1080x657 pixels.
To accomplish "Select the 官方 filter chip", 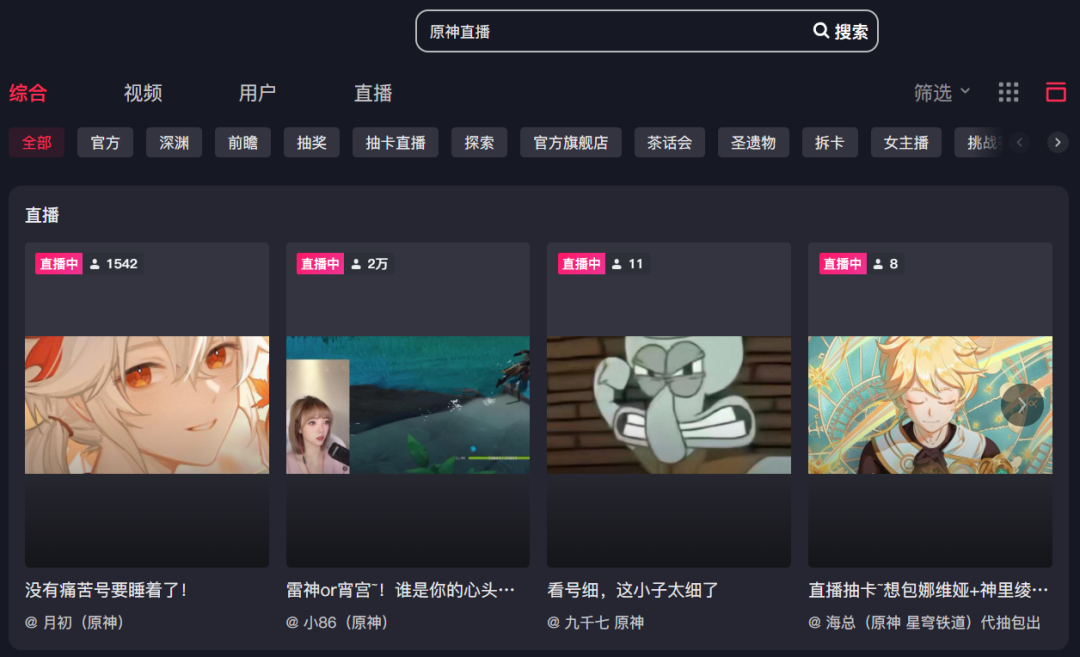I will tap(105, 143).
